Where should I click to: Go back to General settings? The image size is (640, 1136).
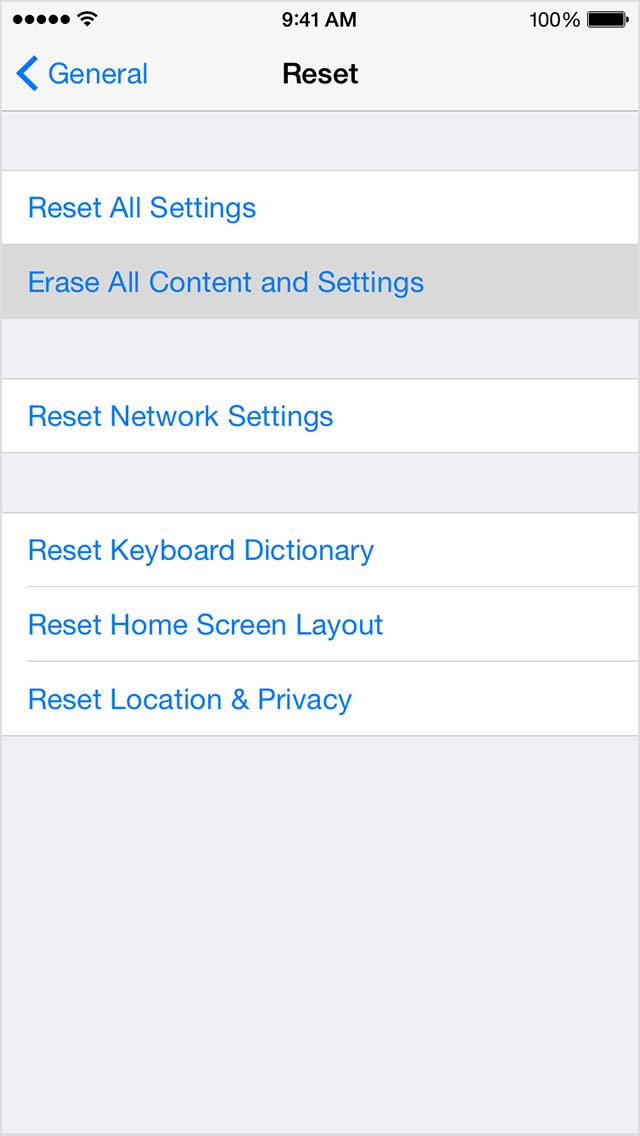coord(81,74)
